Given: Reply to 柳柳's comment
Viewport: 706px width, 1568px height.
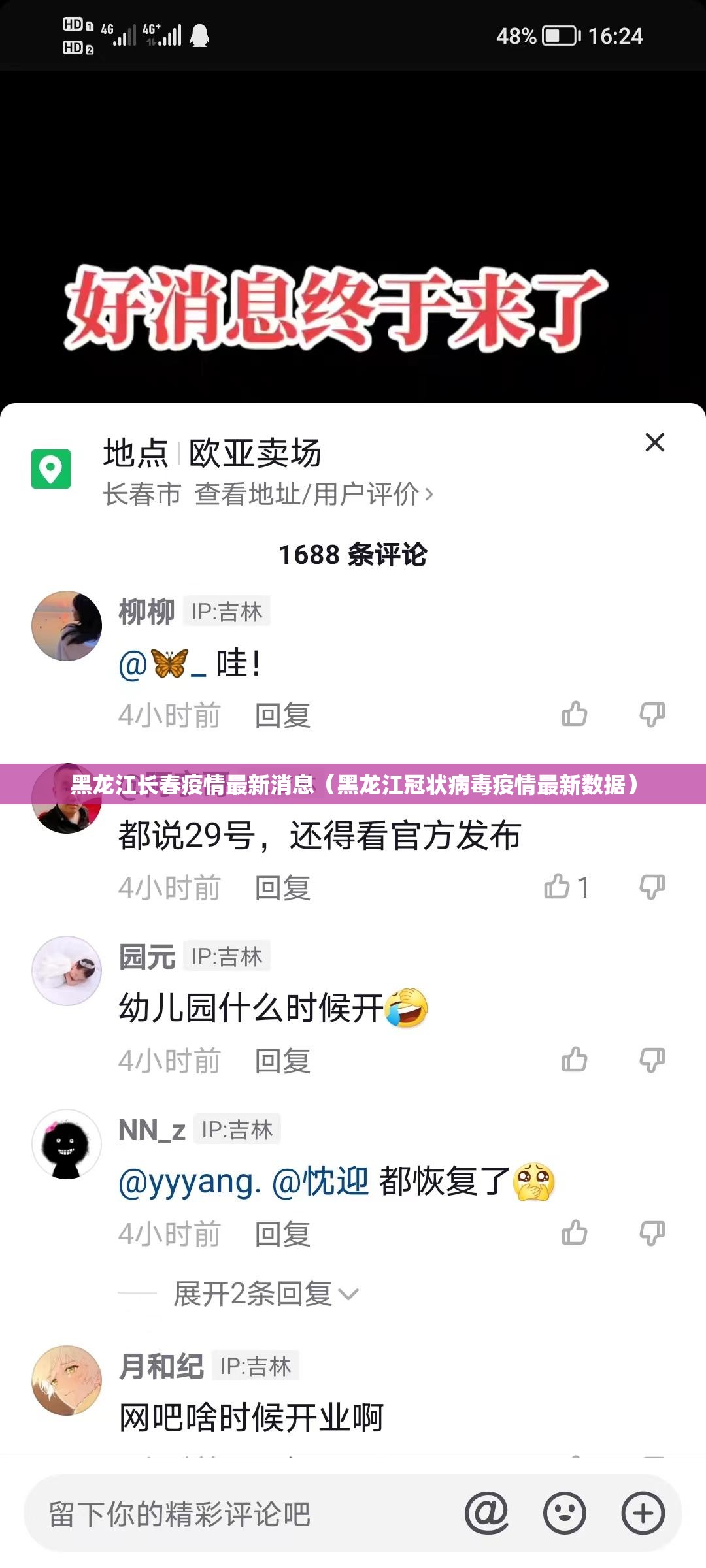Looking at the screenshot, I should coord(282,715).
